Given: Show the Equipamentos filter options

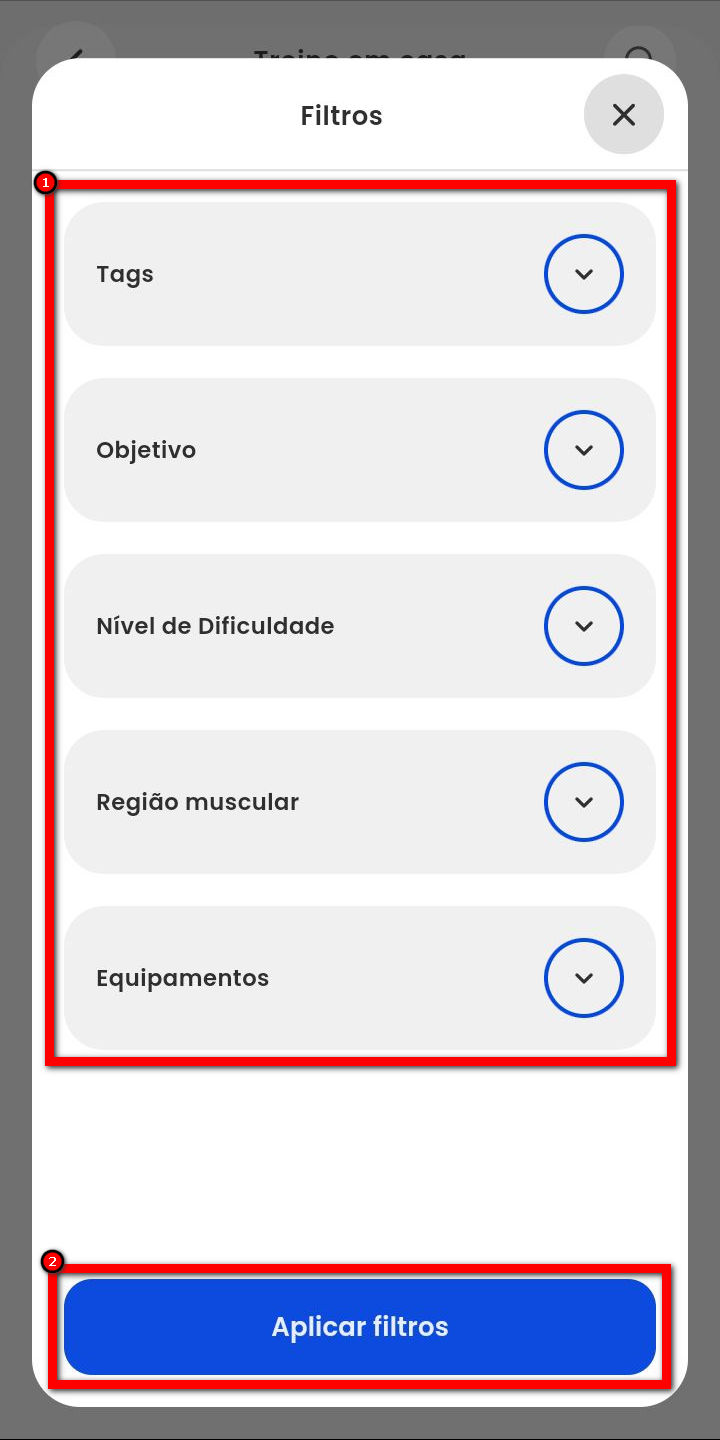Looking at the screenshot, I should [583, 978].
